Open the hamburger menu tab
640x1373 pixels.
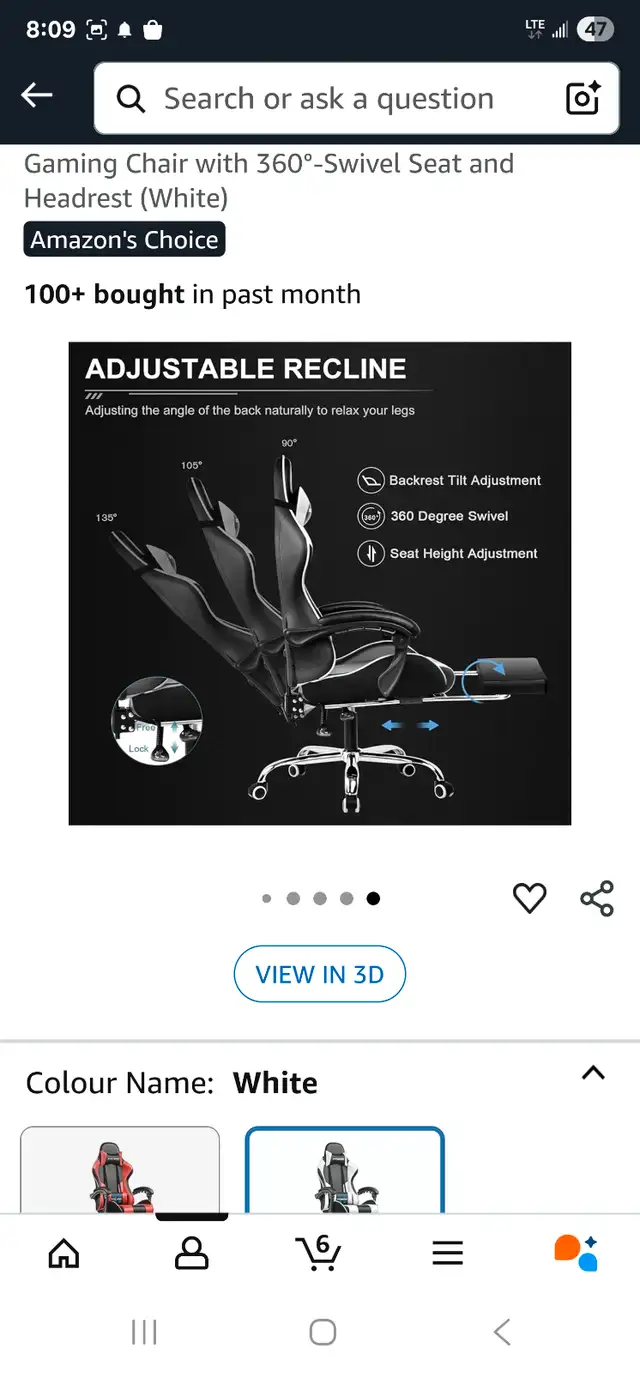tap(447, 1252)
